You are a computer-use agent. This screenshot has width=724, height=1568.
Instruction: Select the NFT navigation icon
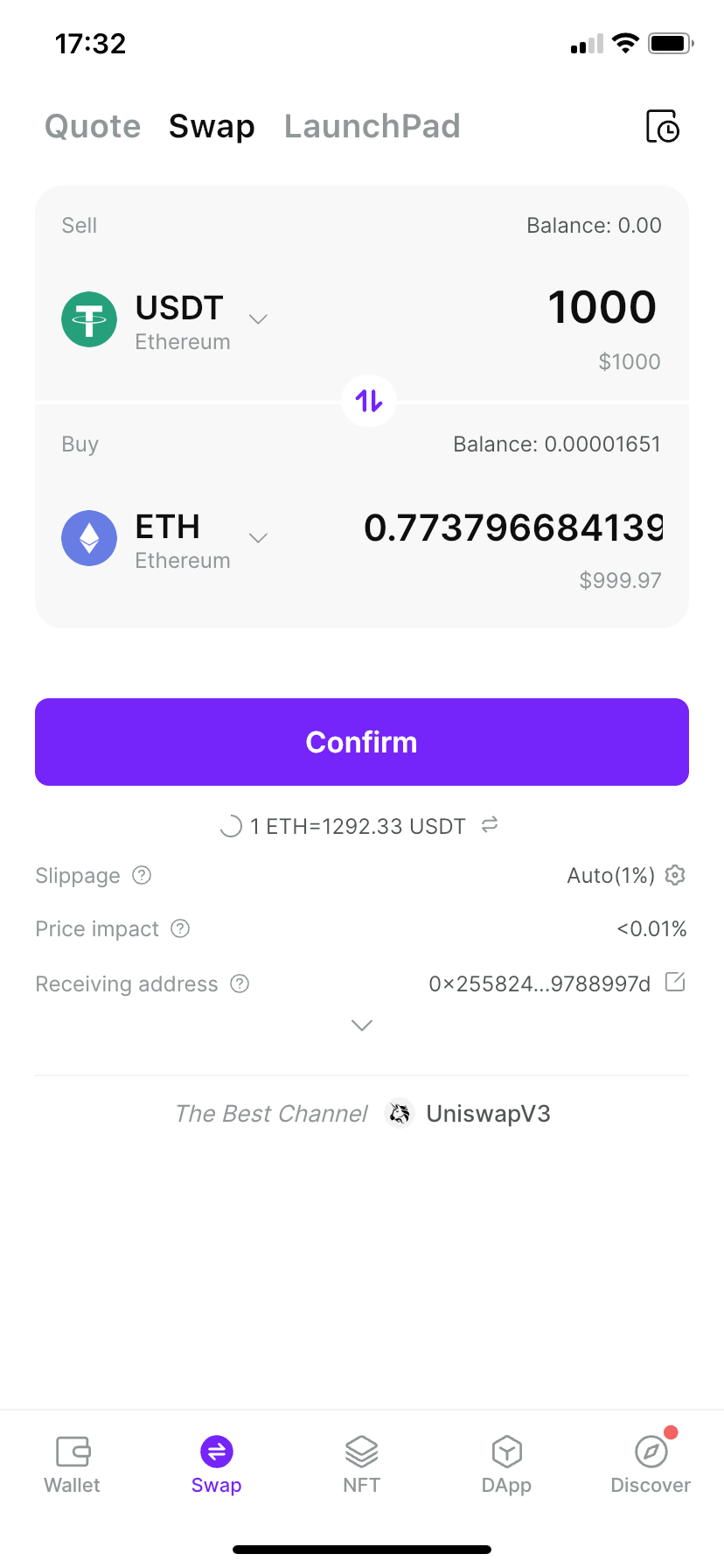click(x=361, y=1451)
